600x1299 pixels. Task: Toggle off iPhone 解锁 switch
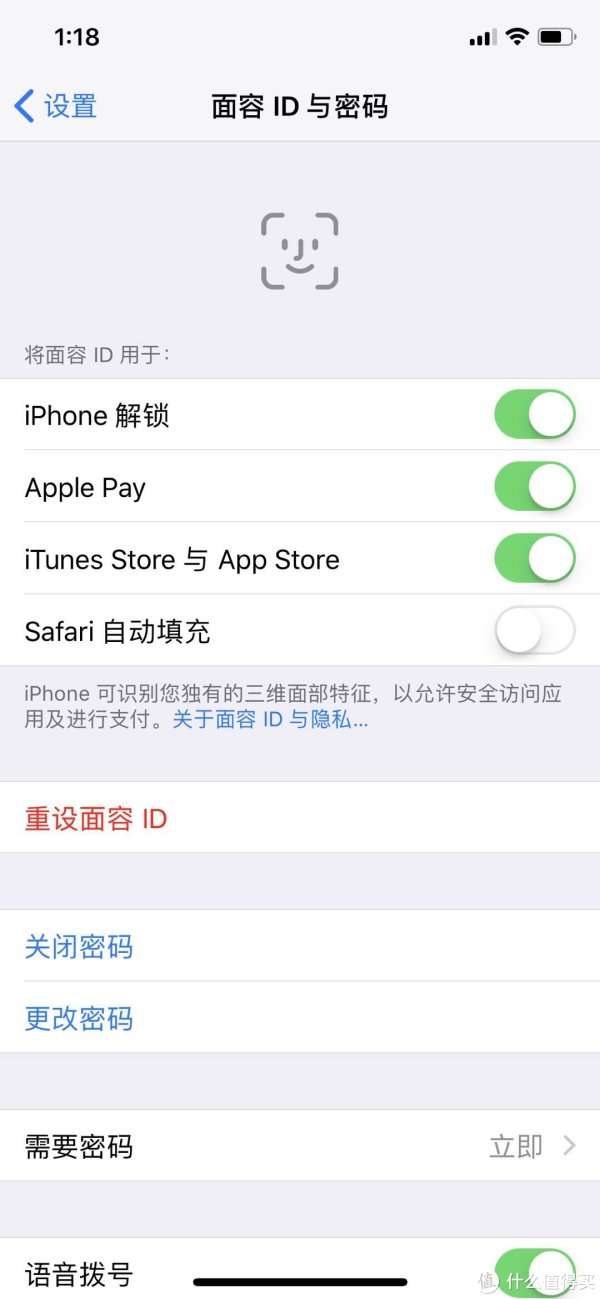pos(535,415)
